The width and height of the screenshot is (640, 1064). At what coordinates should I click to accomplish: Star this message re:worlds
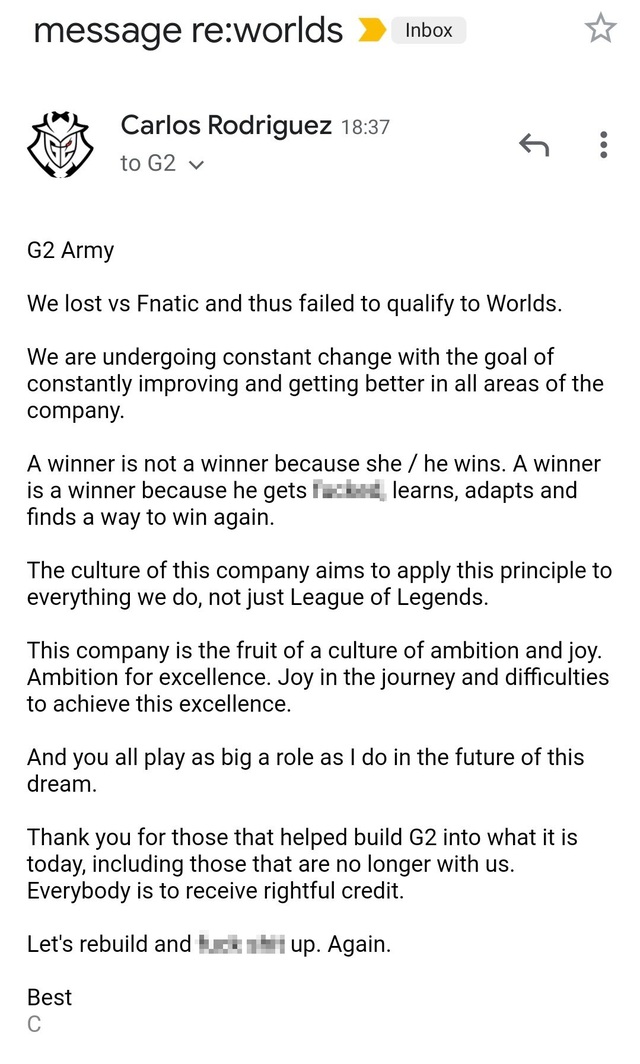point(600,29)
